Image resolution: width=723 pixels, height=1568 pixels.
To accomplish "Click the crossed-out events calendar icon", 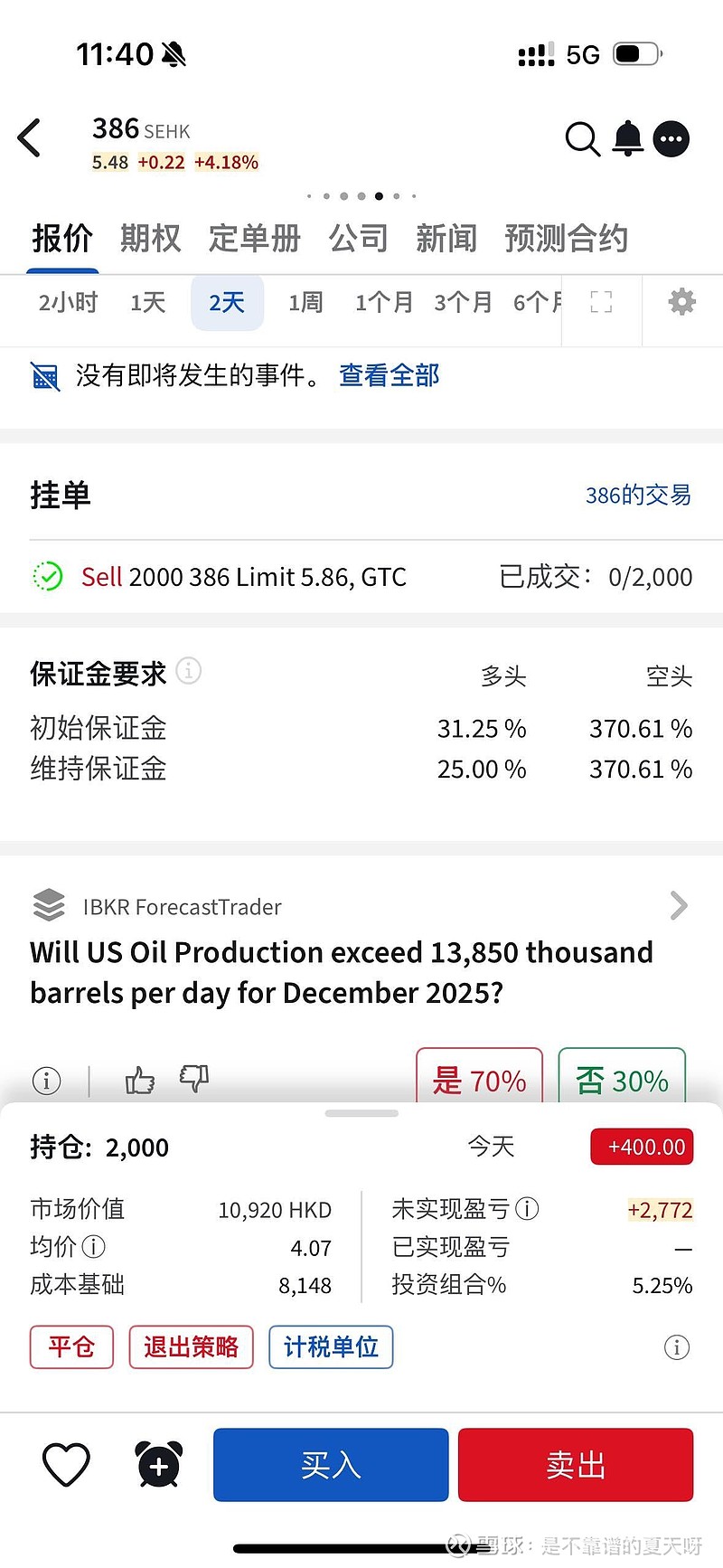I will 45,377.
